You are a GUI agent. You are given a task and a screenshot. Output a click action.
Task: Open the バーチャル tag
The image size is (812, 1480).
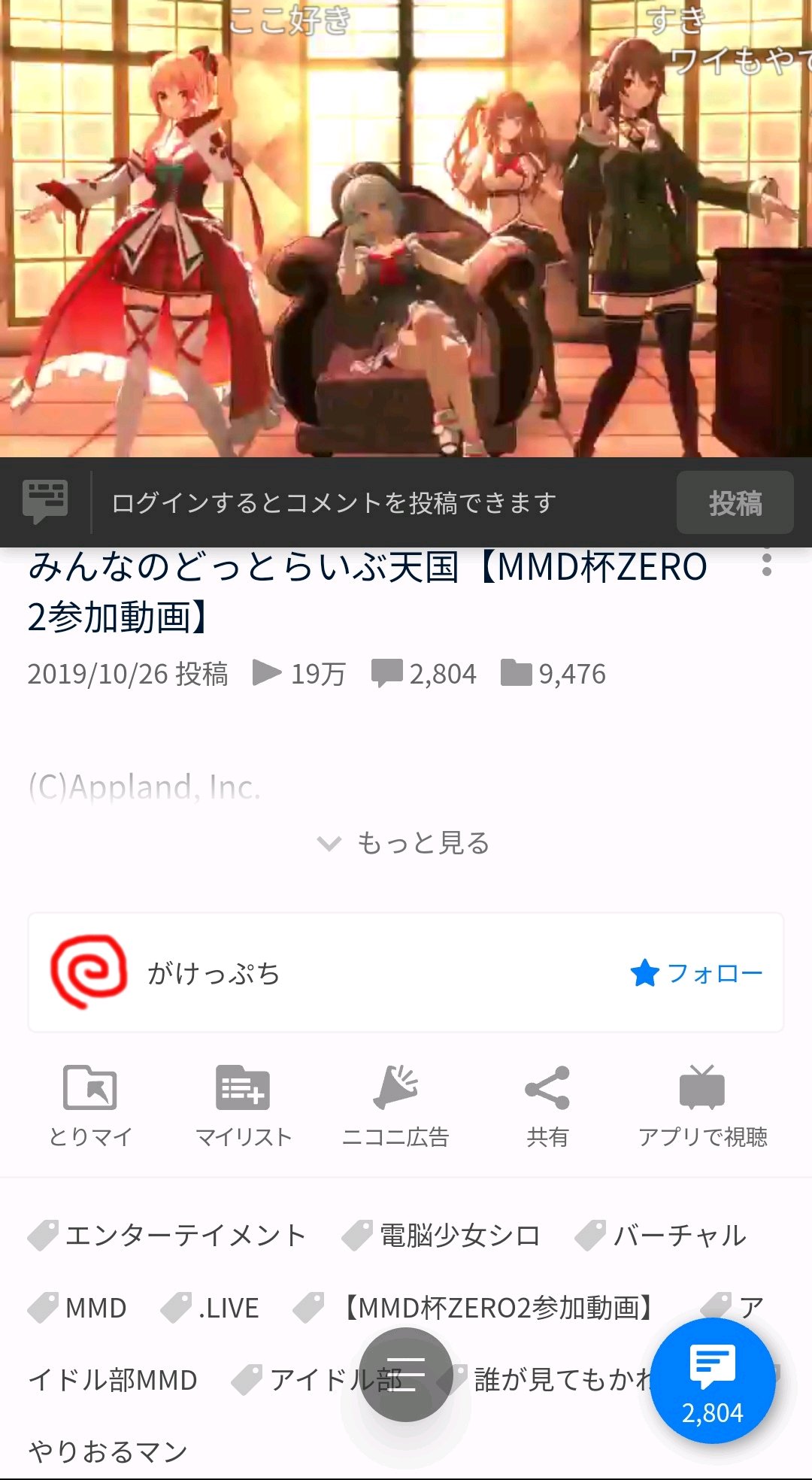(661, 1236)
